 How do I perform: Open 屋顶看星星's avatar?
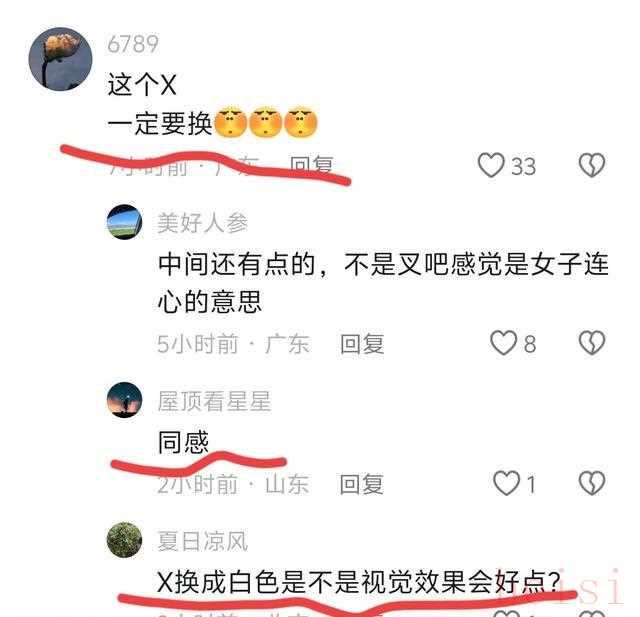click(124, 400)
